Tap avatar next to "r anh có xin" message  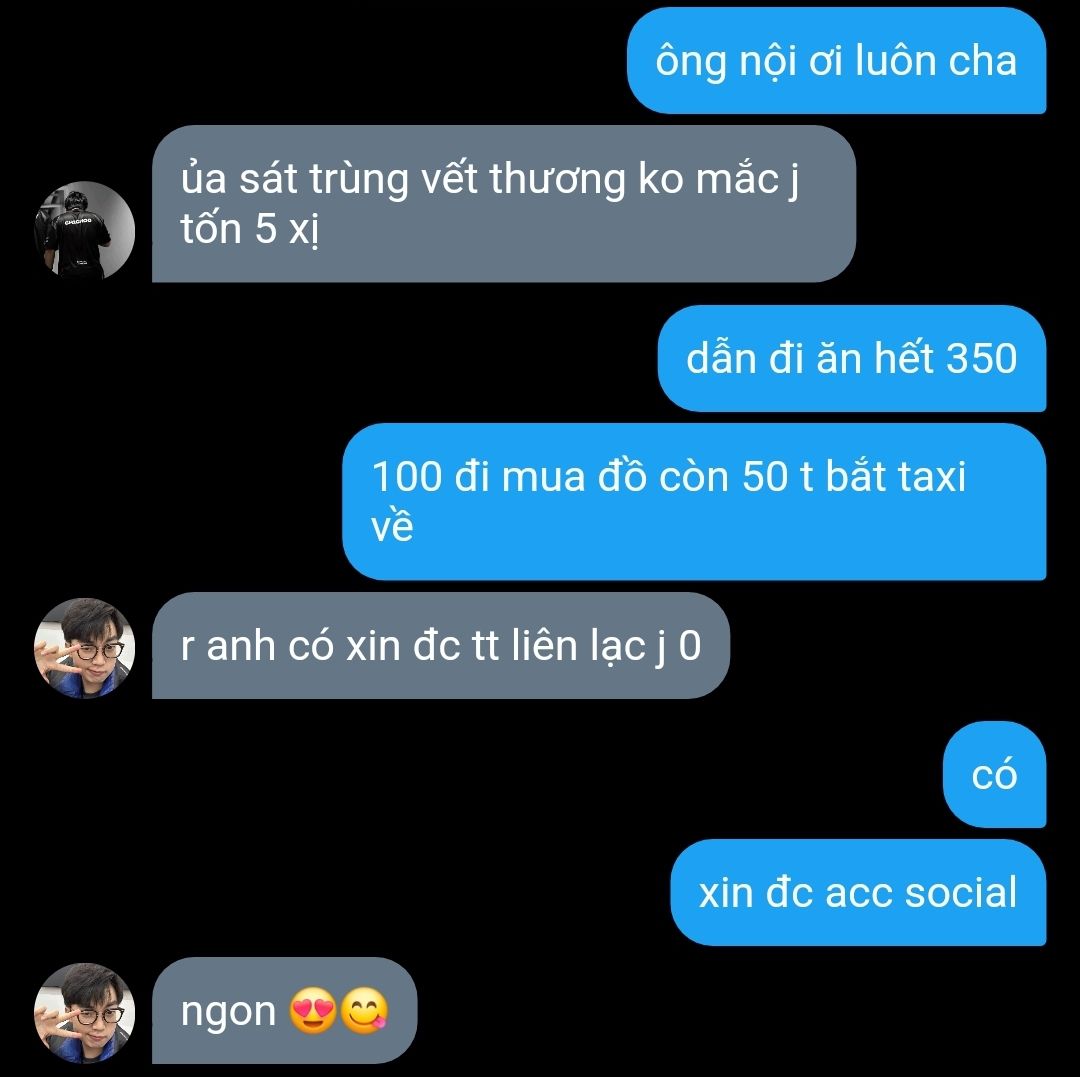click(x=84, y=647)
